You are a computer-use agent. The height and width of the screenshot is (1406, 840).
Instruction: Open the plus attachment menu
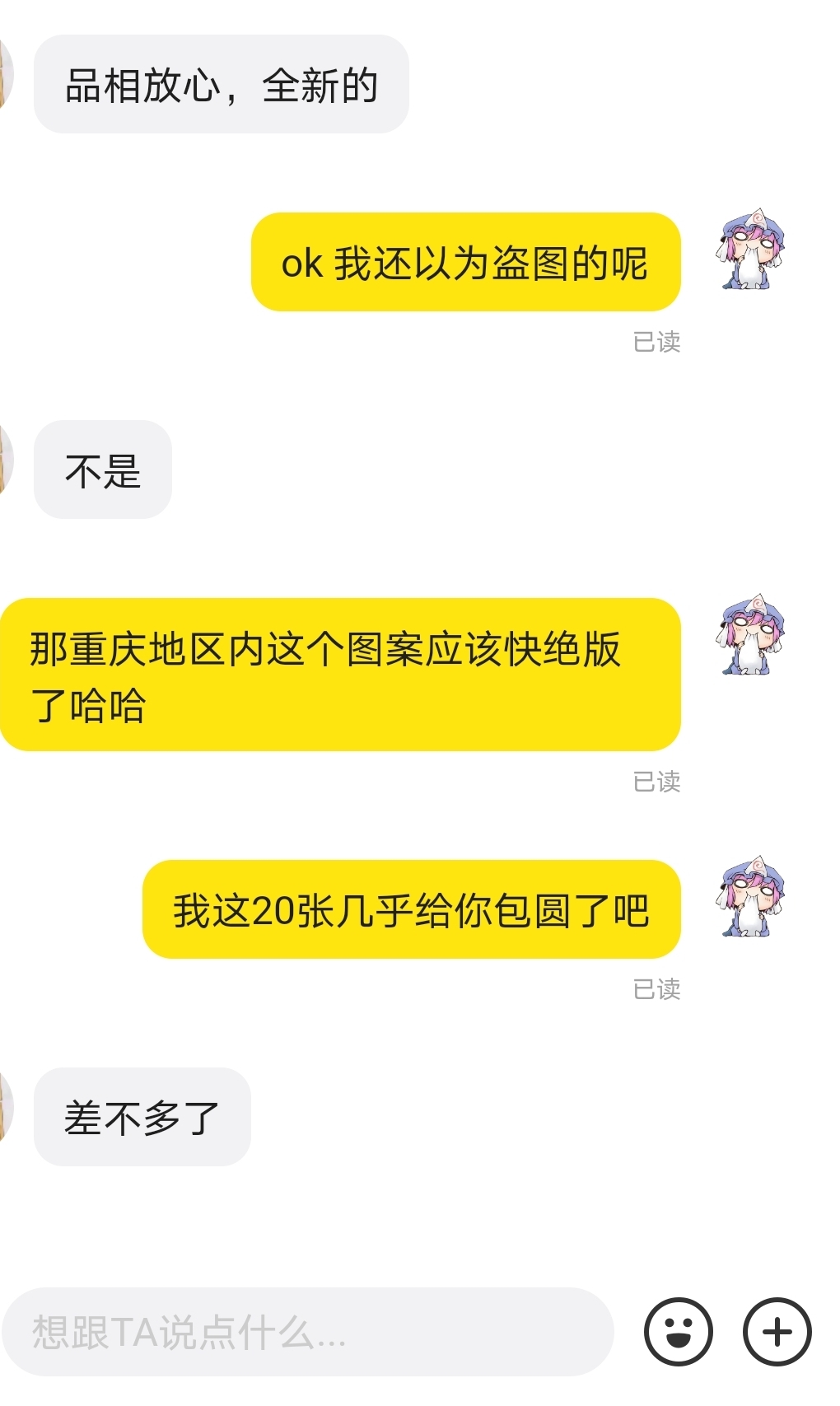pos(777,1332)
